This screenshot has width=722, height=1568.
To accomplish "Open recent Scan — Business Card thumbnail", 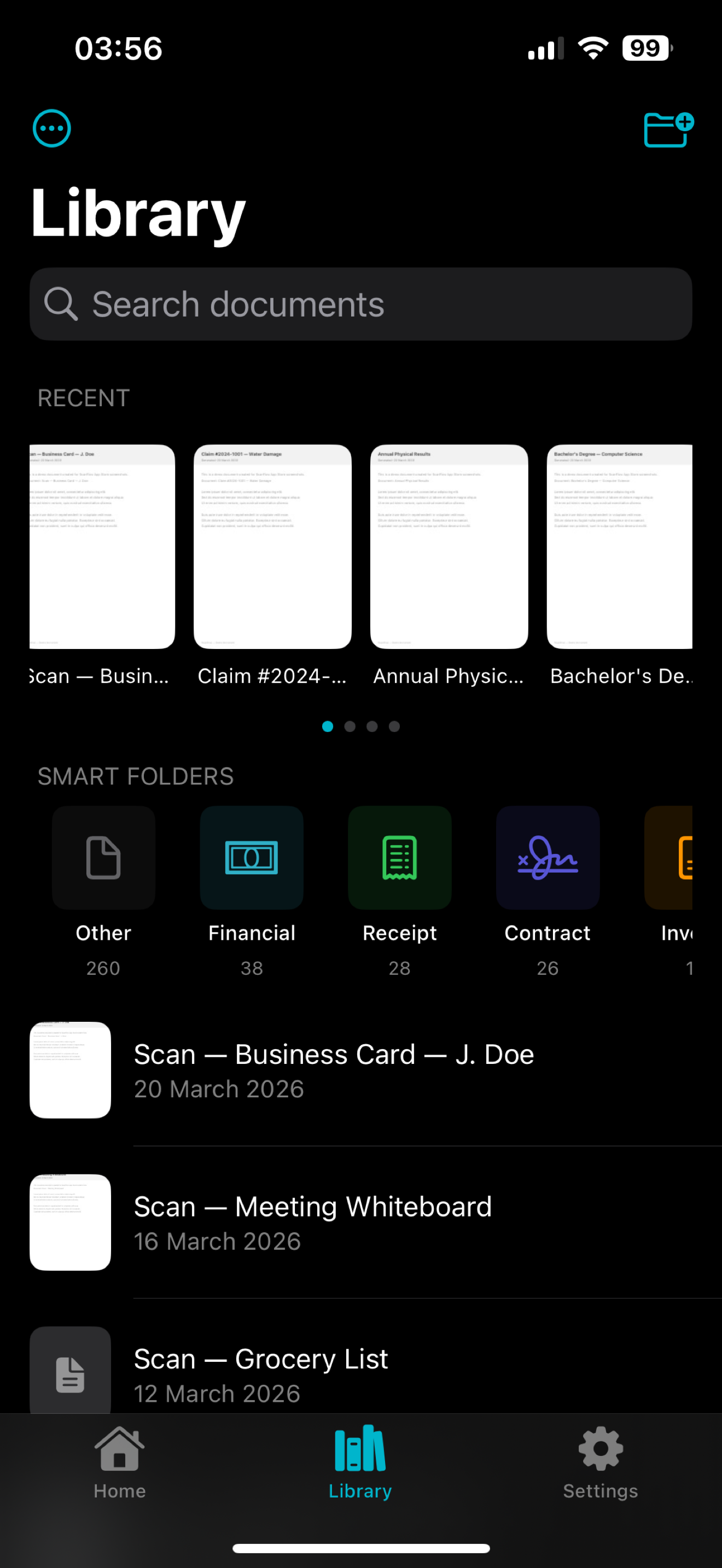I will [102, 547].
